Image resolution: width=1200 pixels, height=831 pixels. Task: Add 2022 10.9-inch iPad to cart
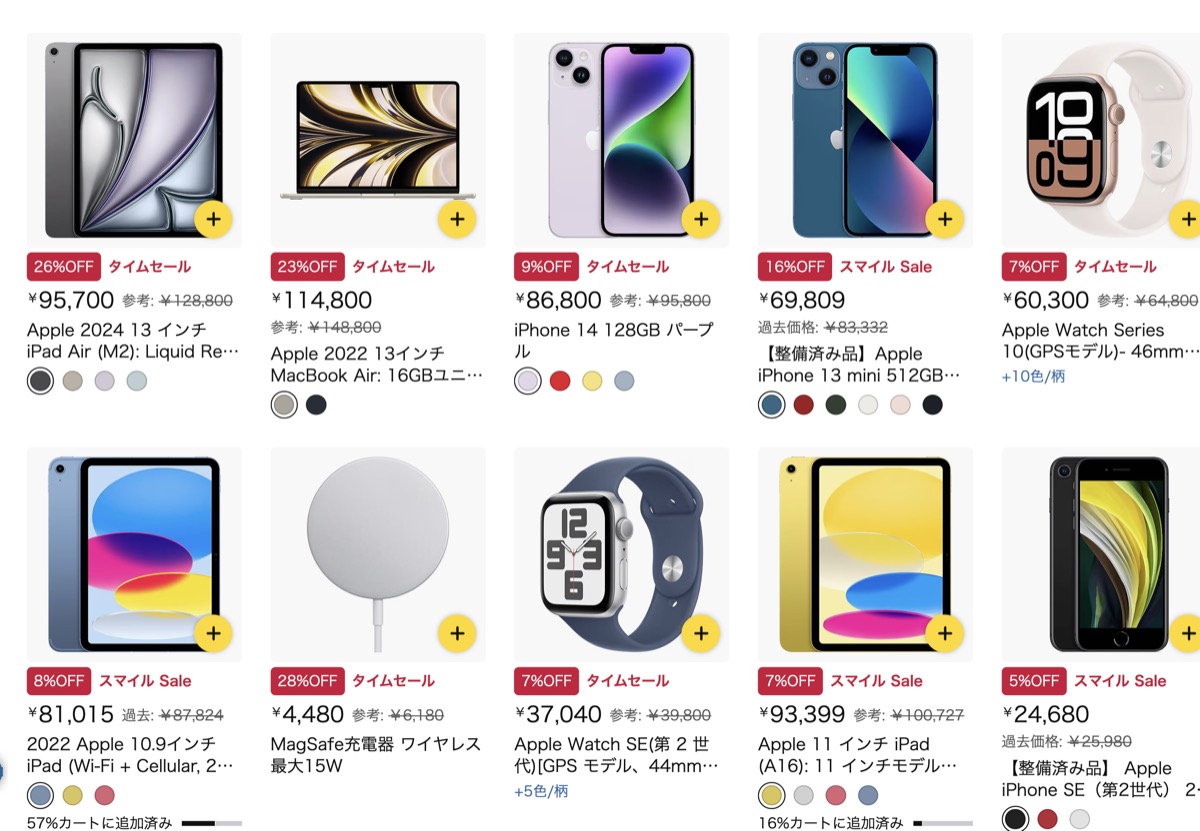pos(213,633)
